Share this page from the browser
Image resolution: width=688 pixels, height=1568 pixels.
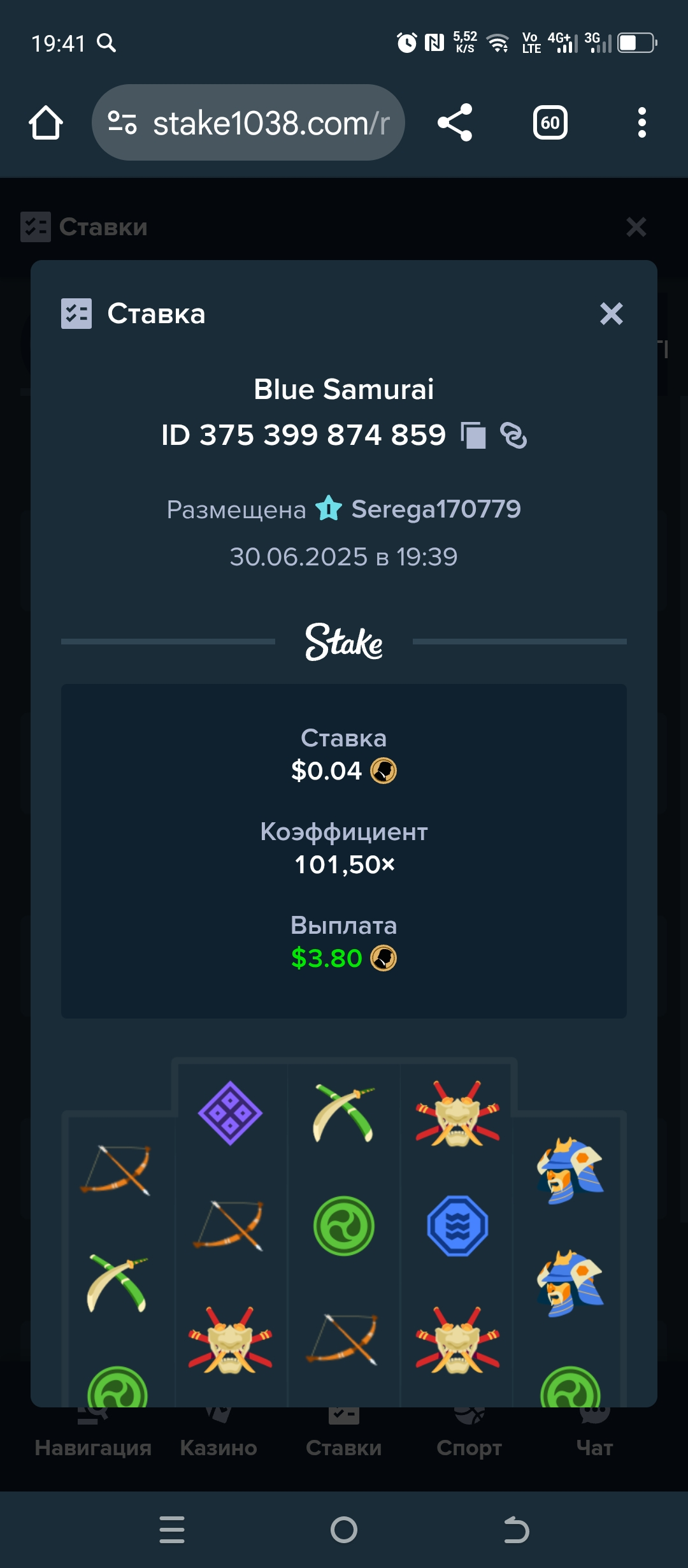pyautogui.click(x=455, y=122)
